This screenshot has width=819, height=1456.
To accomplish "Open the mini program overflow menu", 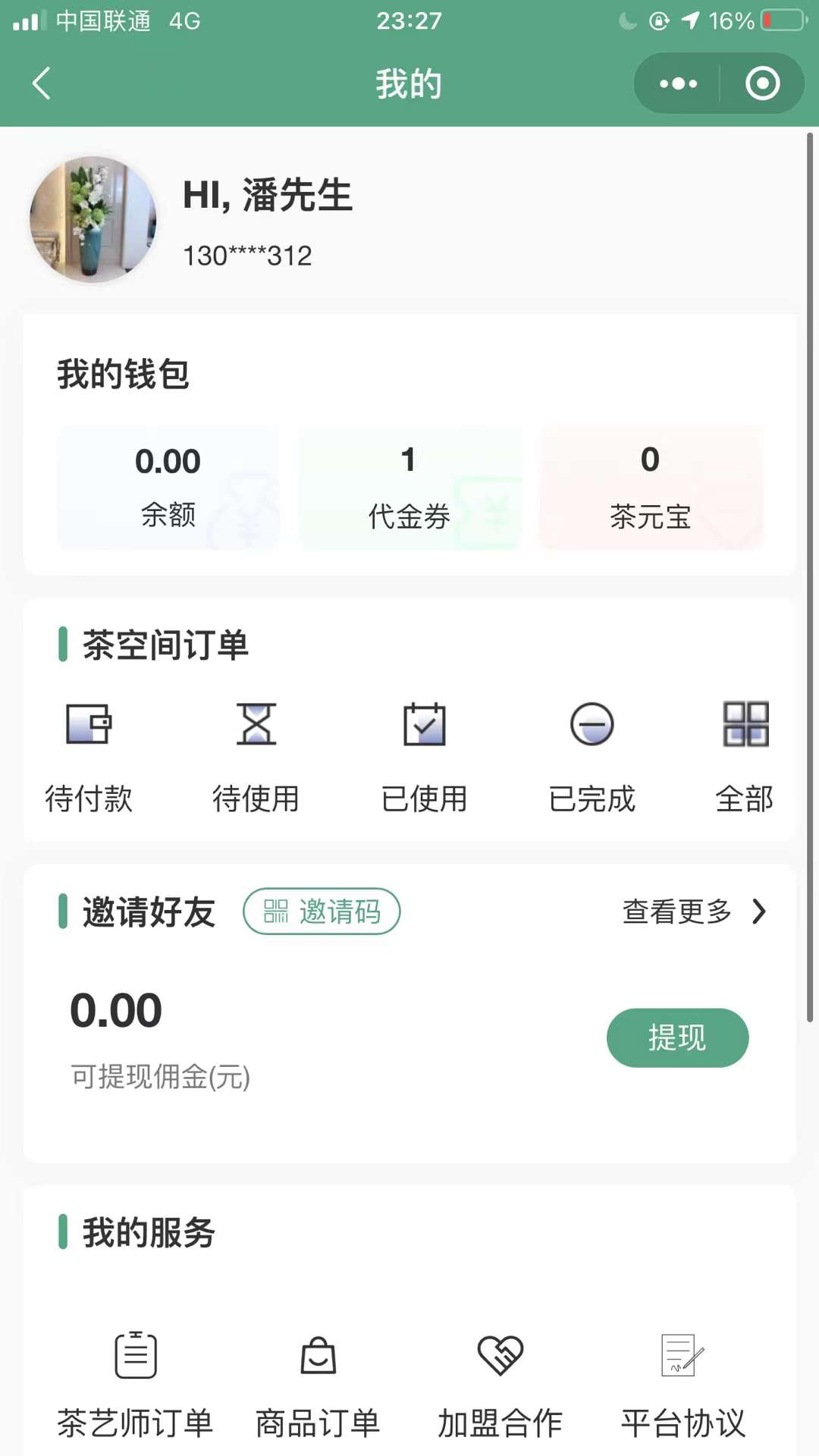I will [x=678, y=83].
